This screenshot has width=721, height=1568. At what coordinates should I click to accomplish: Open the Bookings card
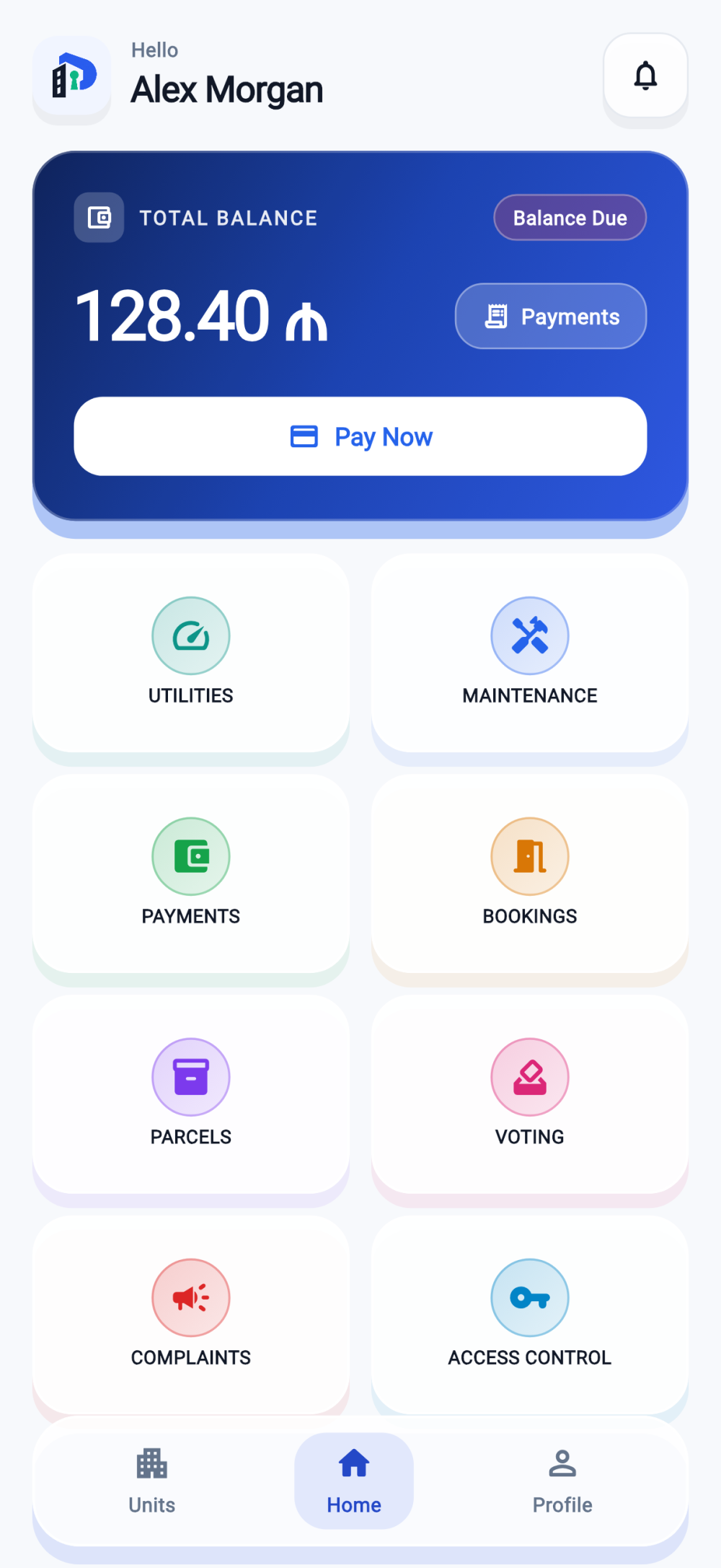point(530,874)
